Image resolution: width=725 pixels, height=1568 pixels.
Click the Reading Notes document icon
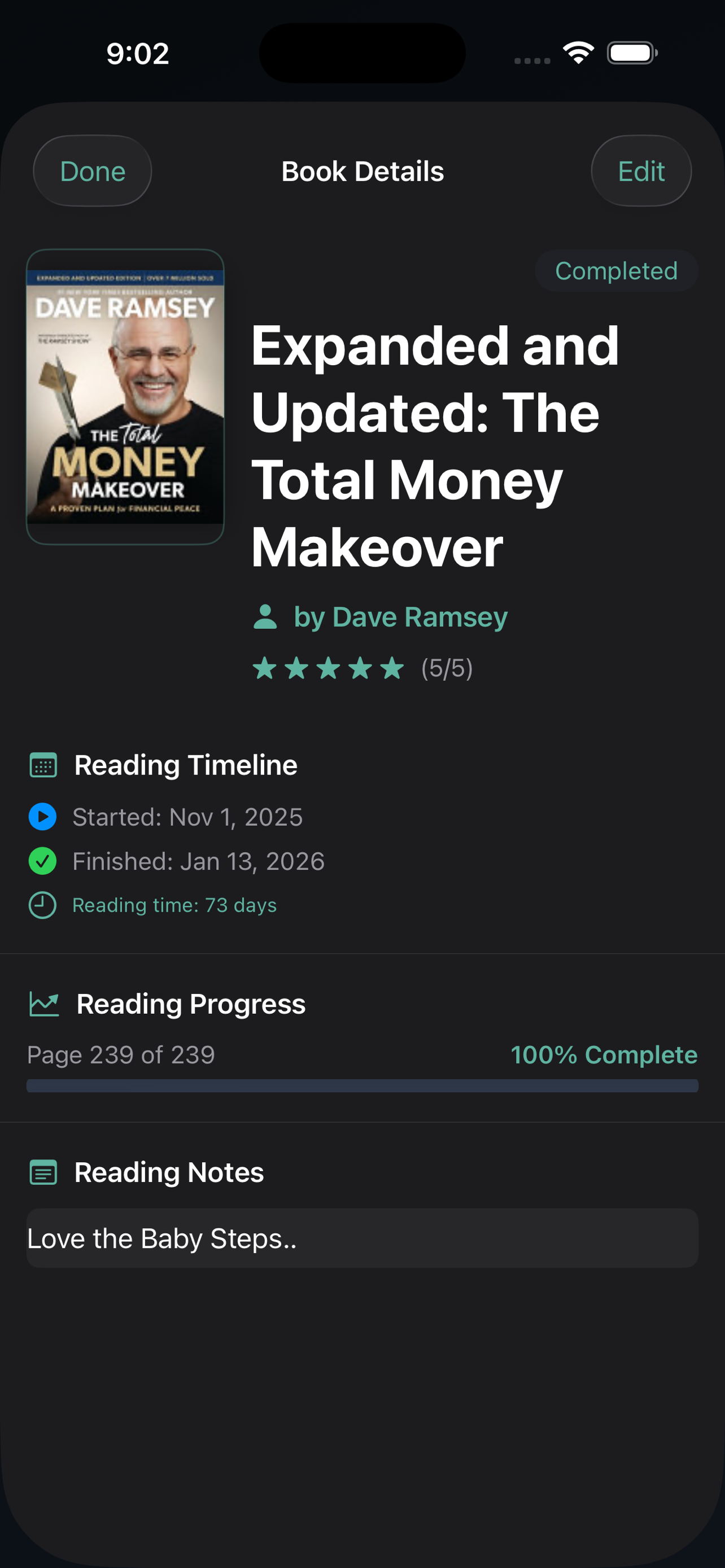pos(42,1171)
